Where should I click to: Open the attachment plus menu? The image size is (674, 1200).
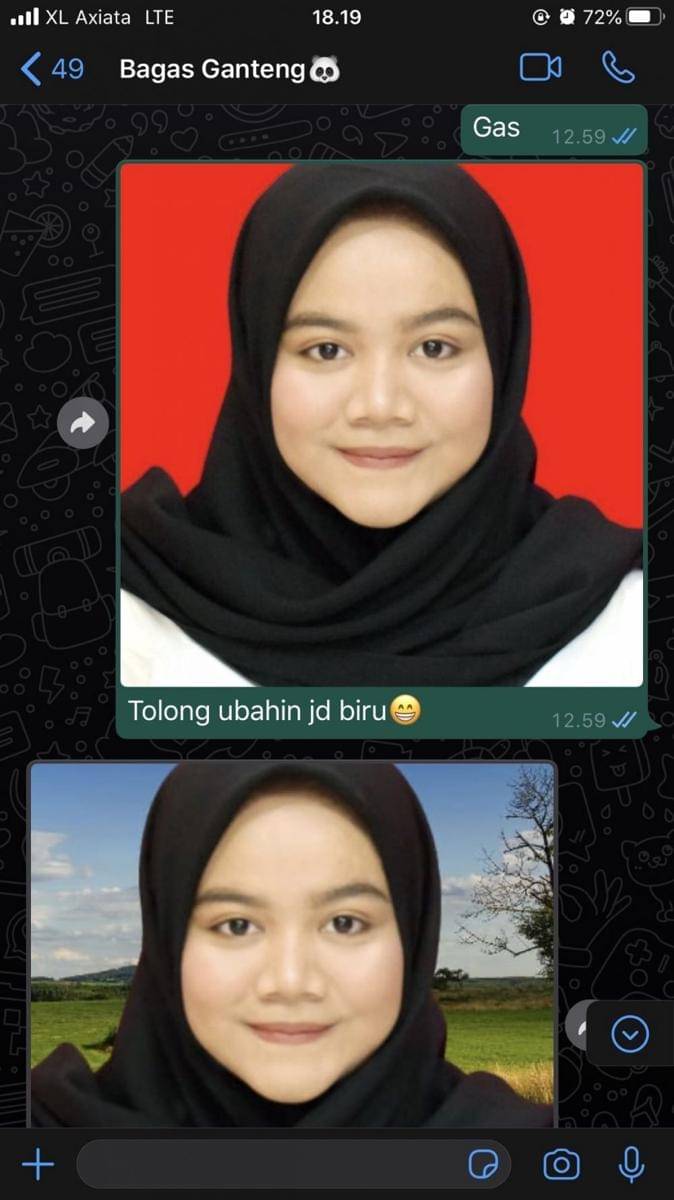point(37,1165)
